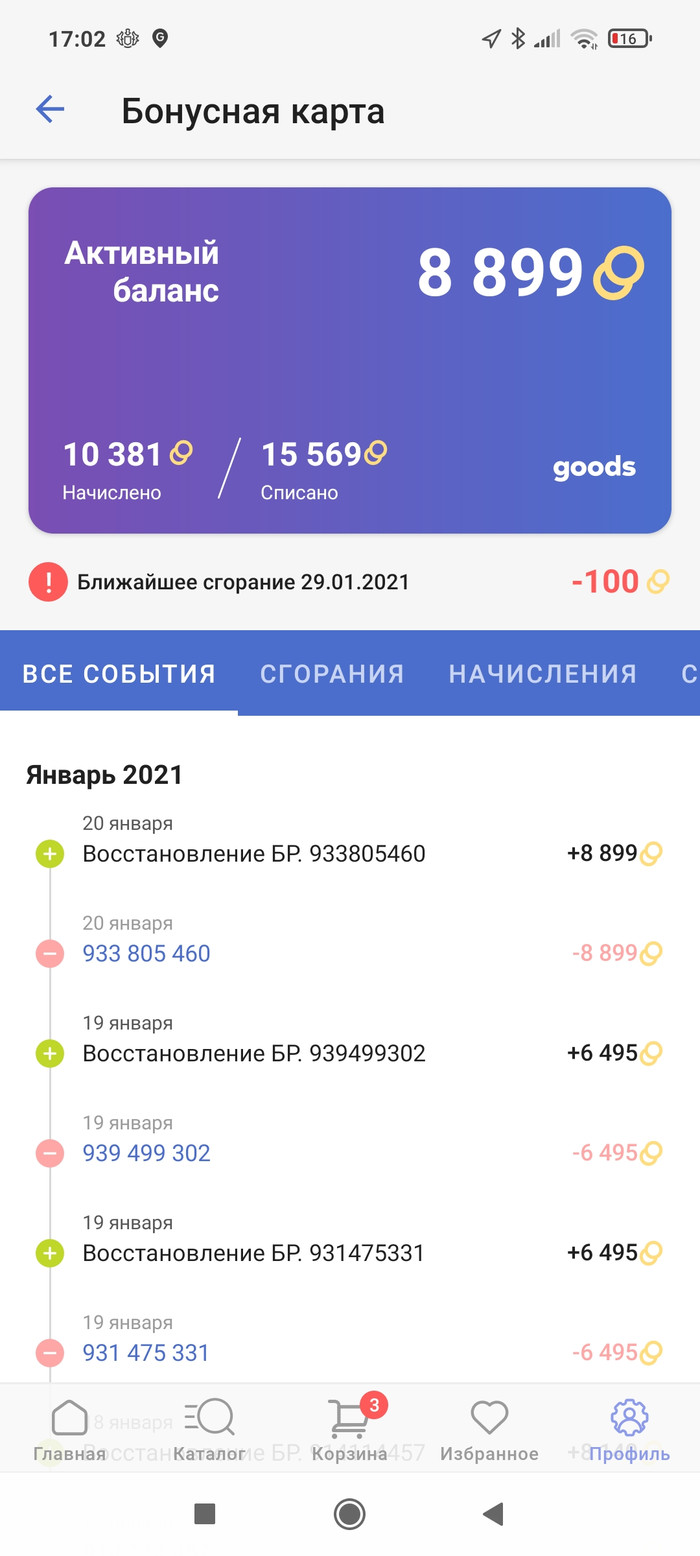Open the Каталог tab
The image size is (700, 1556).
[x=209, y=1430]
